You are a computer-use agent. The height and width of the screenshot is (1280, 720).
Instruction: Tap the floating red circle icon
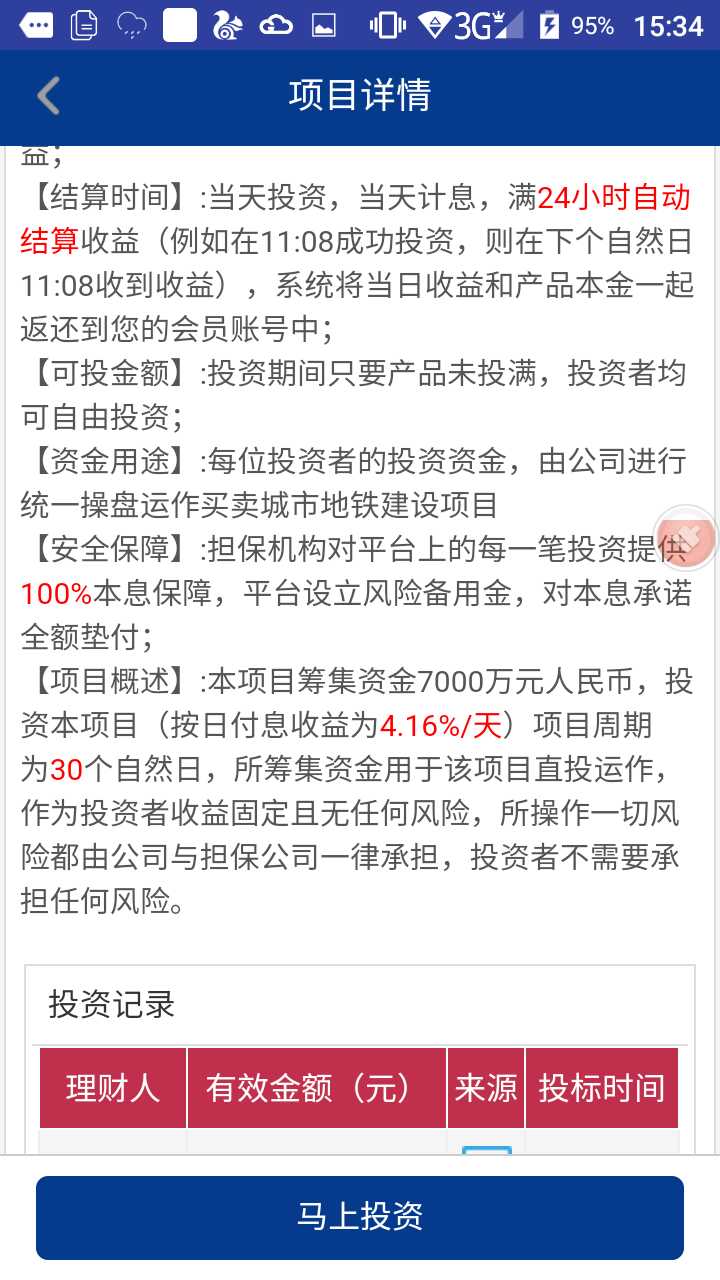pos(687,540)
